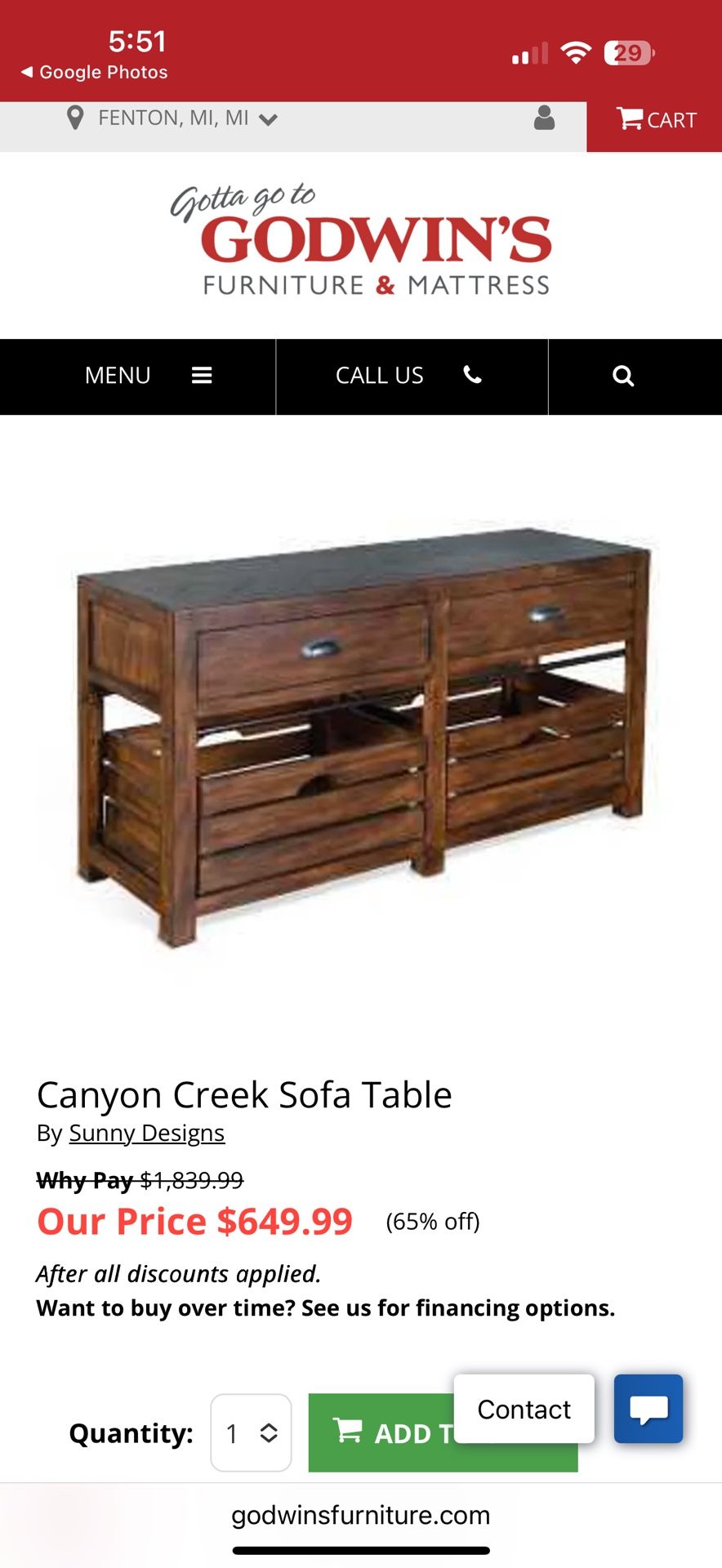Change the quantity selector
722x1568 pixels.
tap(251, 1432)
